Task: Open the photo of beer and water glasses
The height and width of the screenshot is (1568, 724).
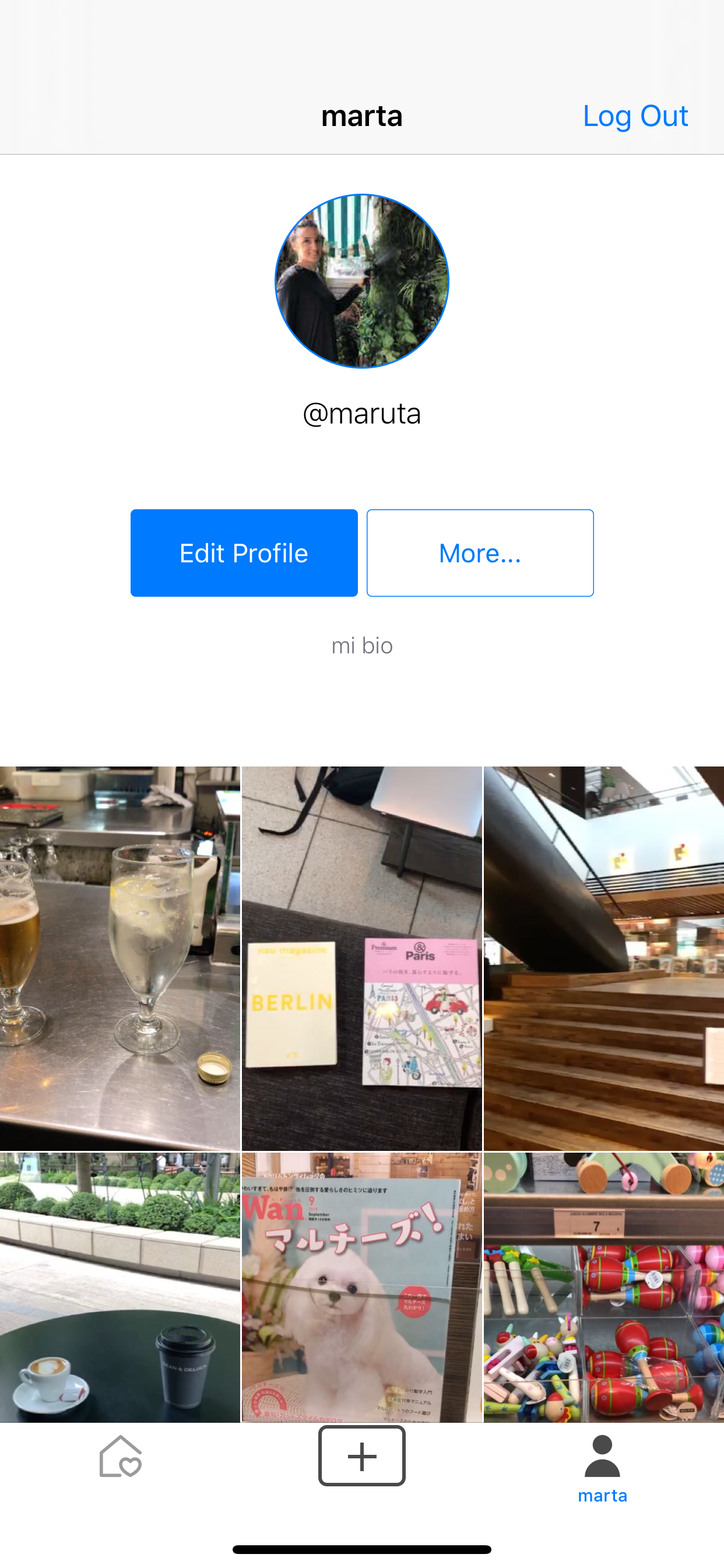Action: pyautogui.click(x=120, y=958)
